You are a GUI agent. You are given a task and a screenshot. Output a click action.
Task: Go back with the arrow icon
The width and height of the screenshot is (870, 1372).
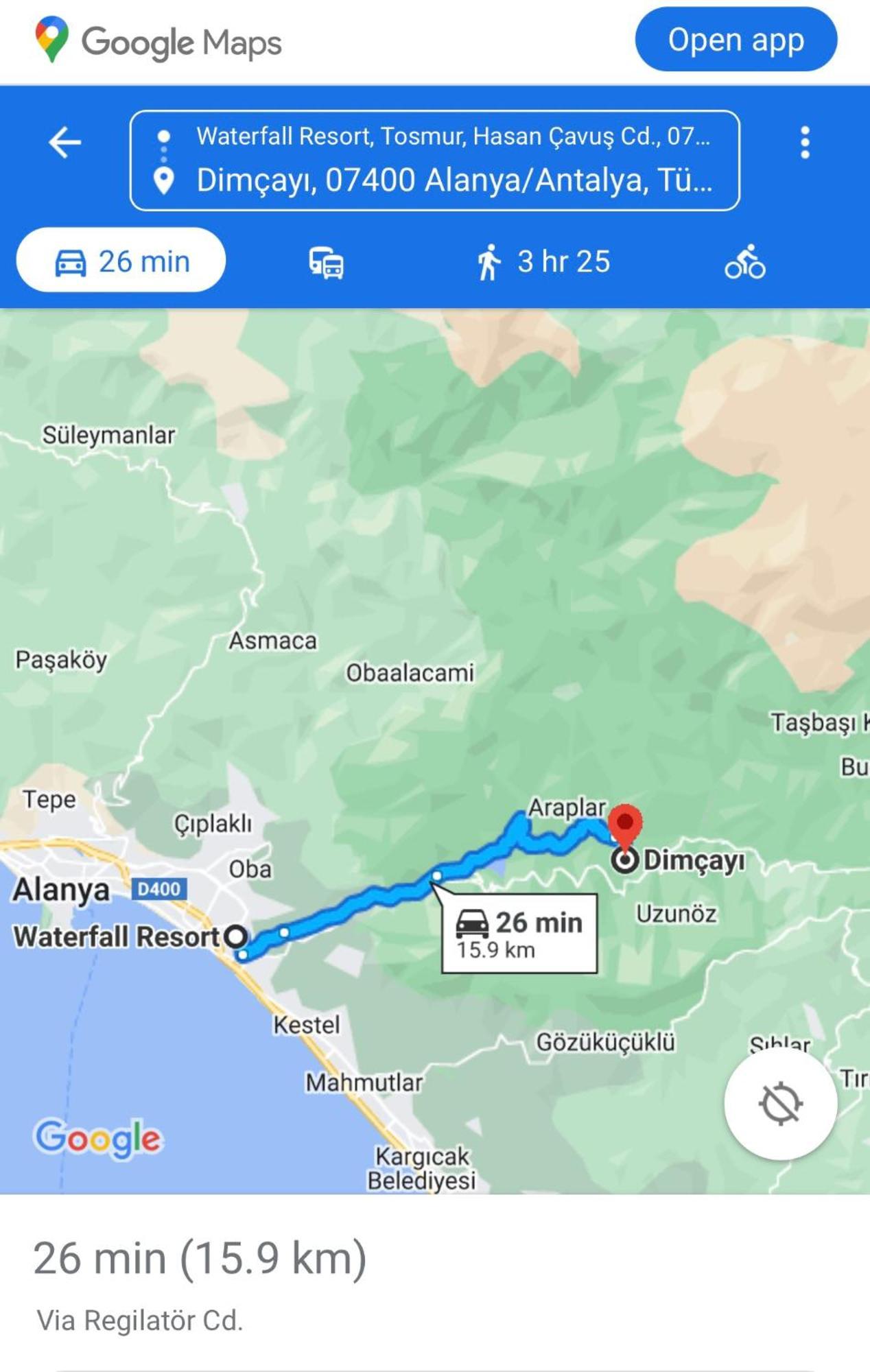65,143
